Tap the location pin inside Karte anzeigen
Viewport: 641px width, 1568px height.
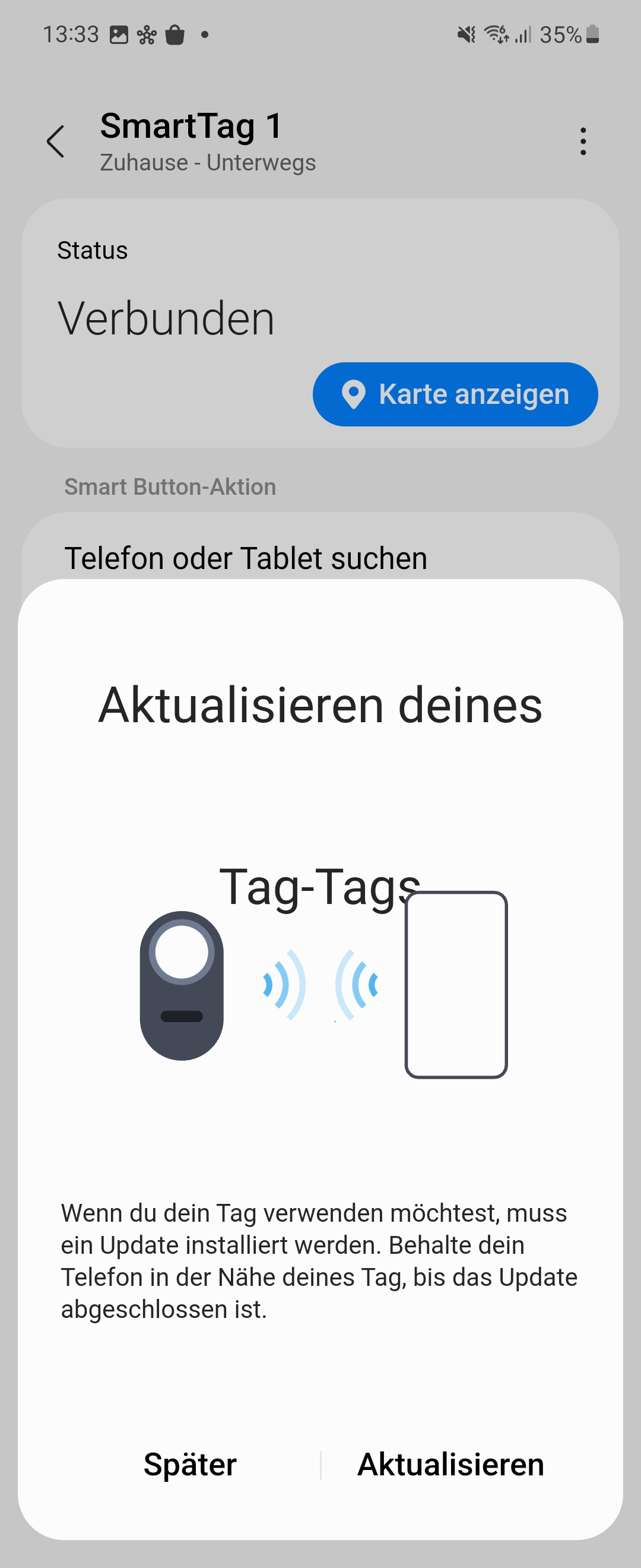pos(354,394)
